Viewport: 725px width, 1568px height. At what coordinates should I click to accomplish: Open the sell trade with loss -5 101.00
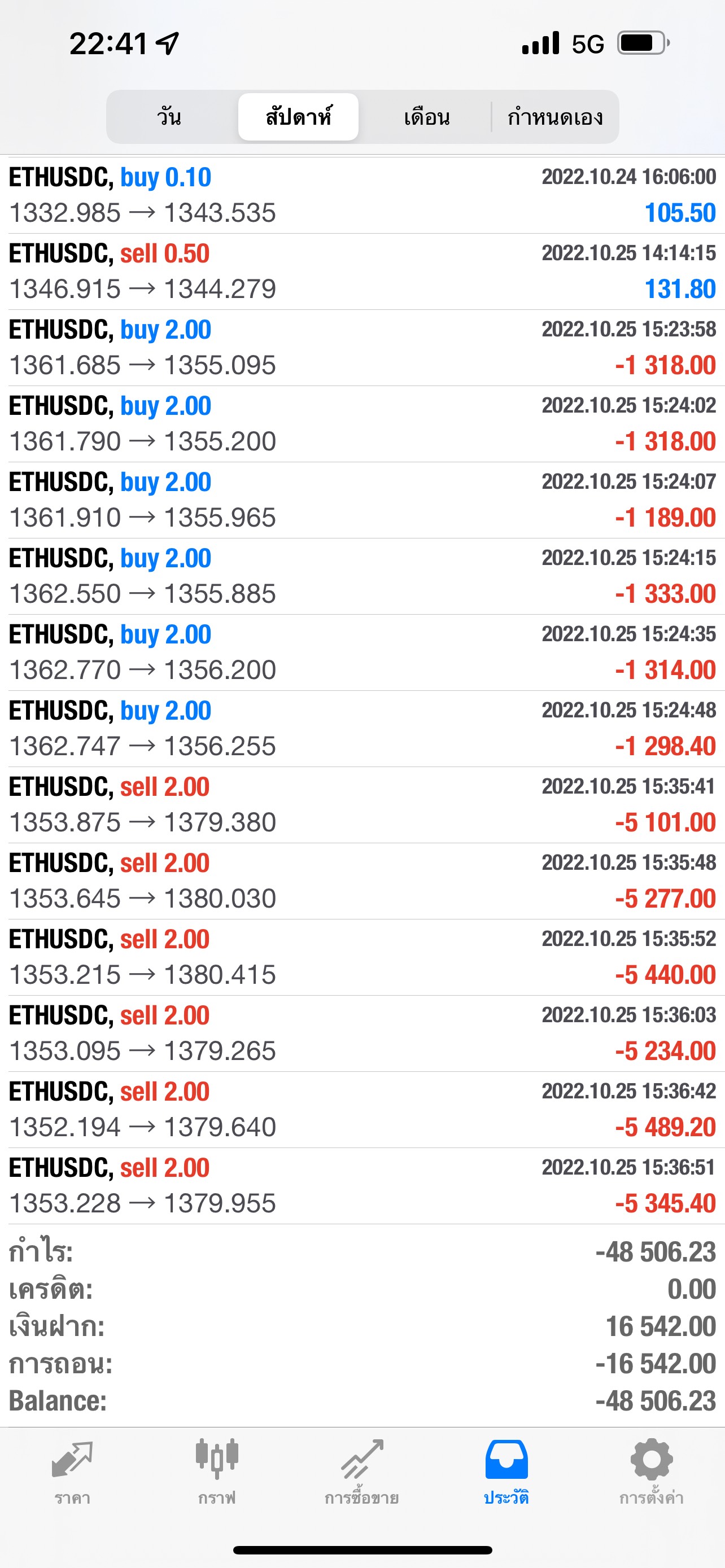coord(362,805)
